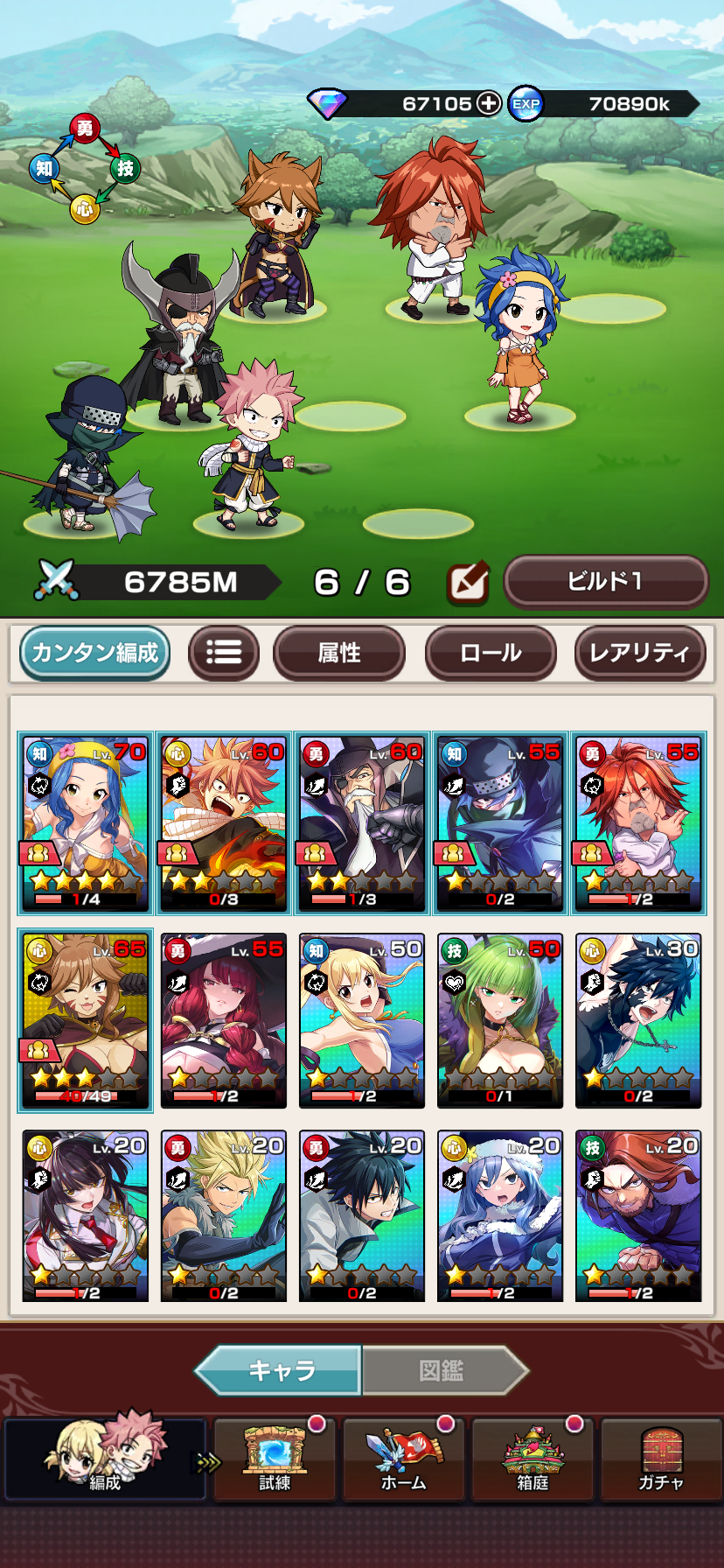Filter characters by レアリティ
Screen dimensions: 724x1568
(639, 653)
